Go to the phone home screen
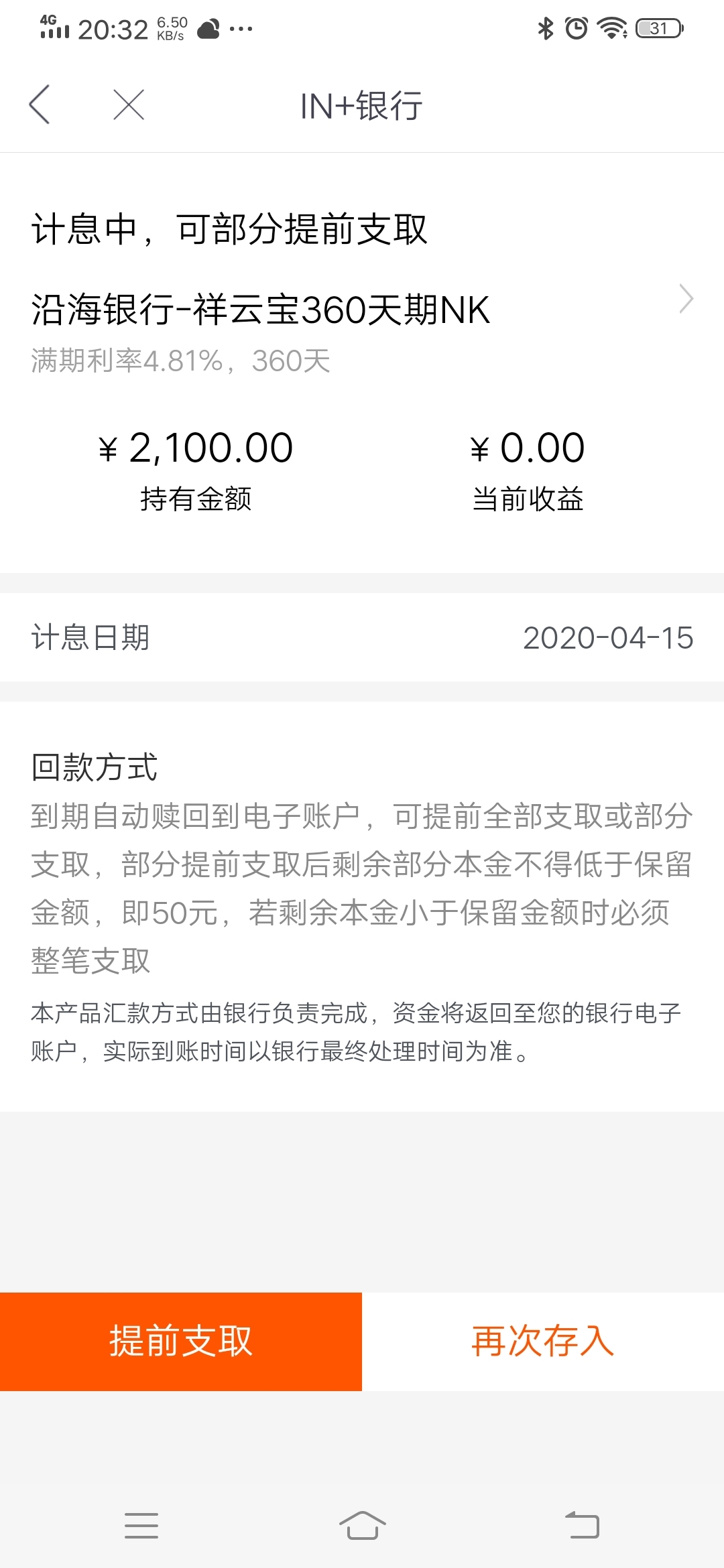 pos(362,1525)
